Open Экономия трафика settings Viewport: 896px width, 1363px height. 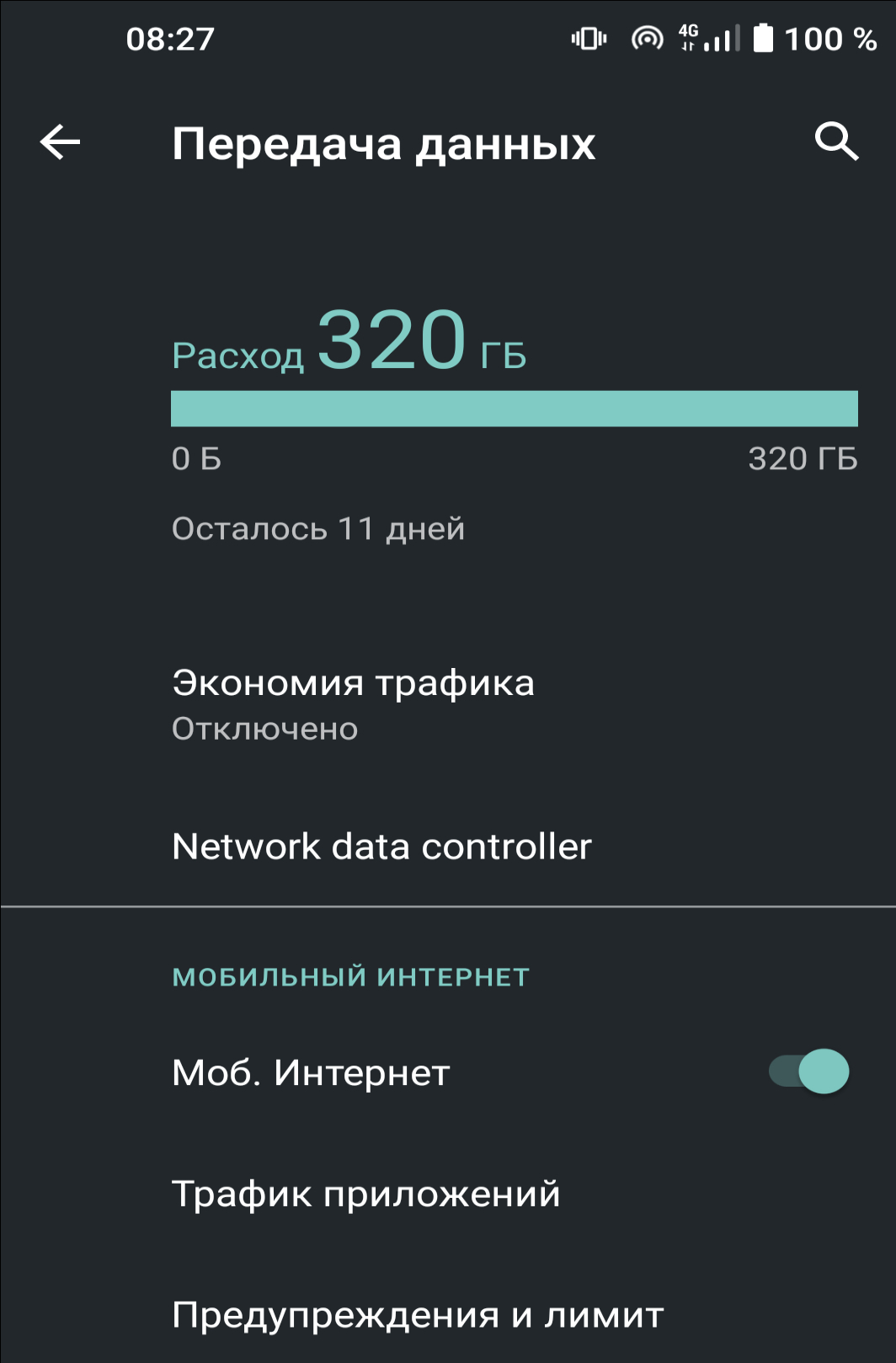(x=354, y=704)
